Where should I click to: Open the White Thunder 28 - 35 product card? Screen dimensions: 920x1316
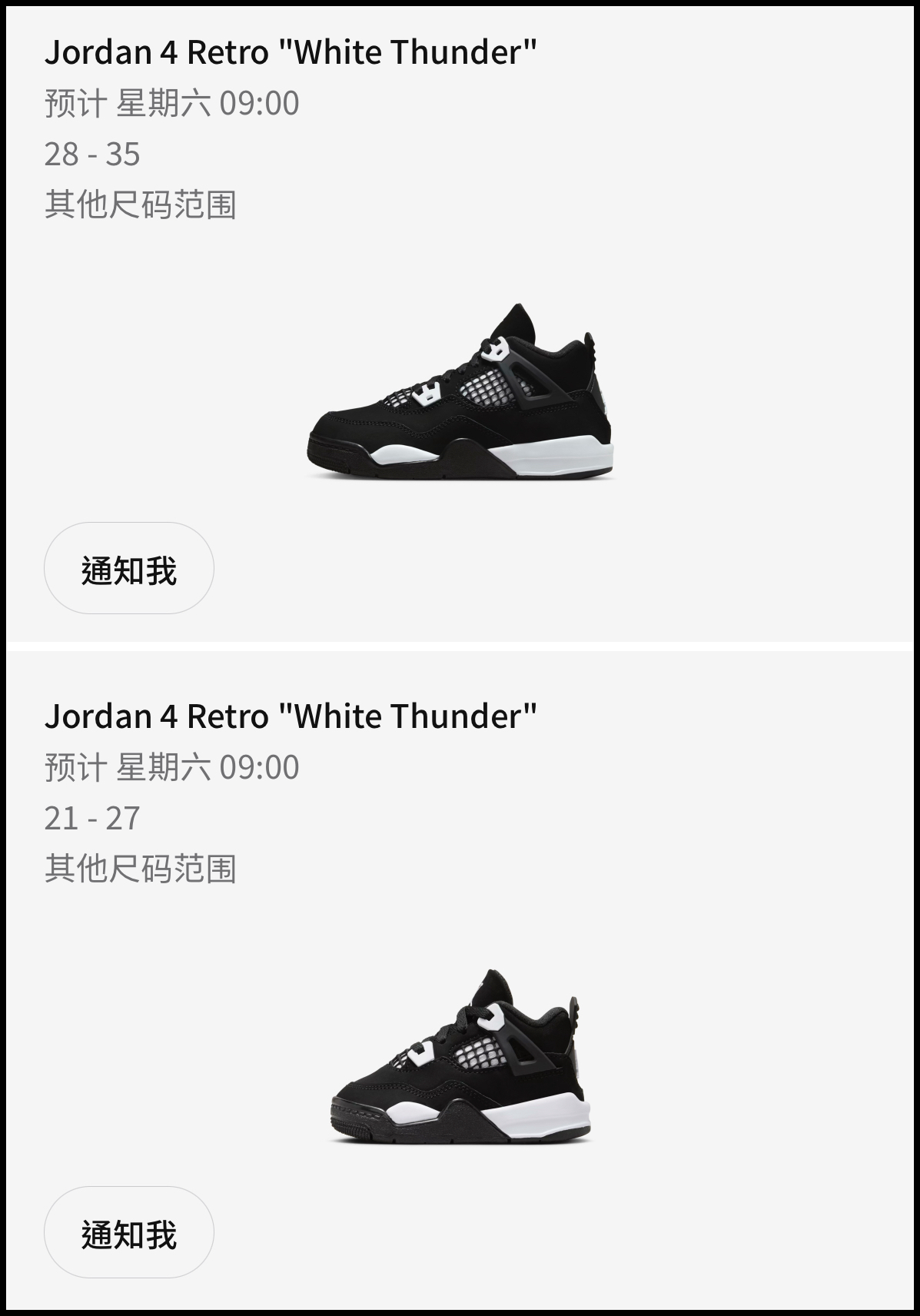[x=460, y=392]
